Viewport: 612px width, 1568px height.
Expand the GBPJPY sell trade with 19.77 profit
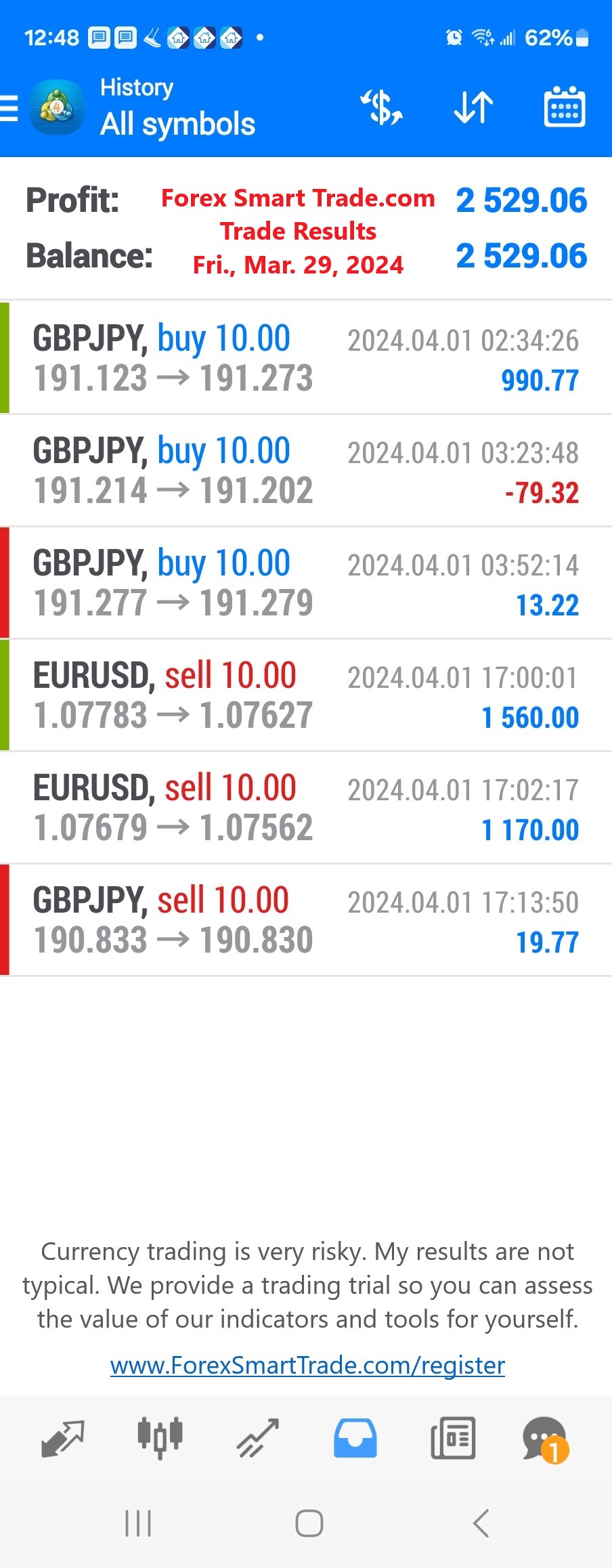306,920
